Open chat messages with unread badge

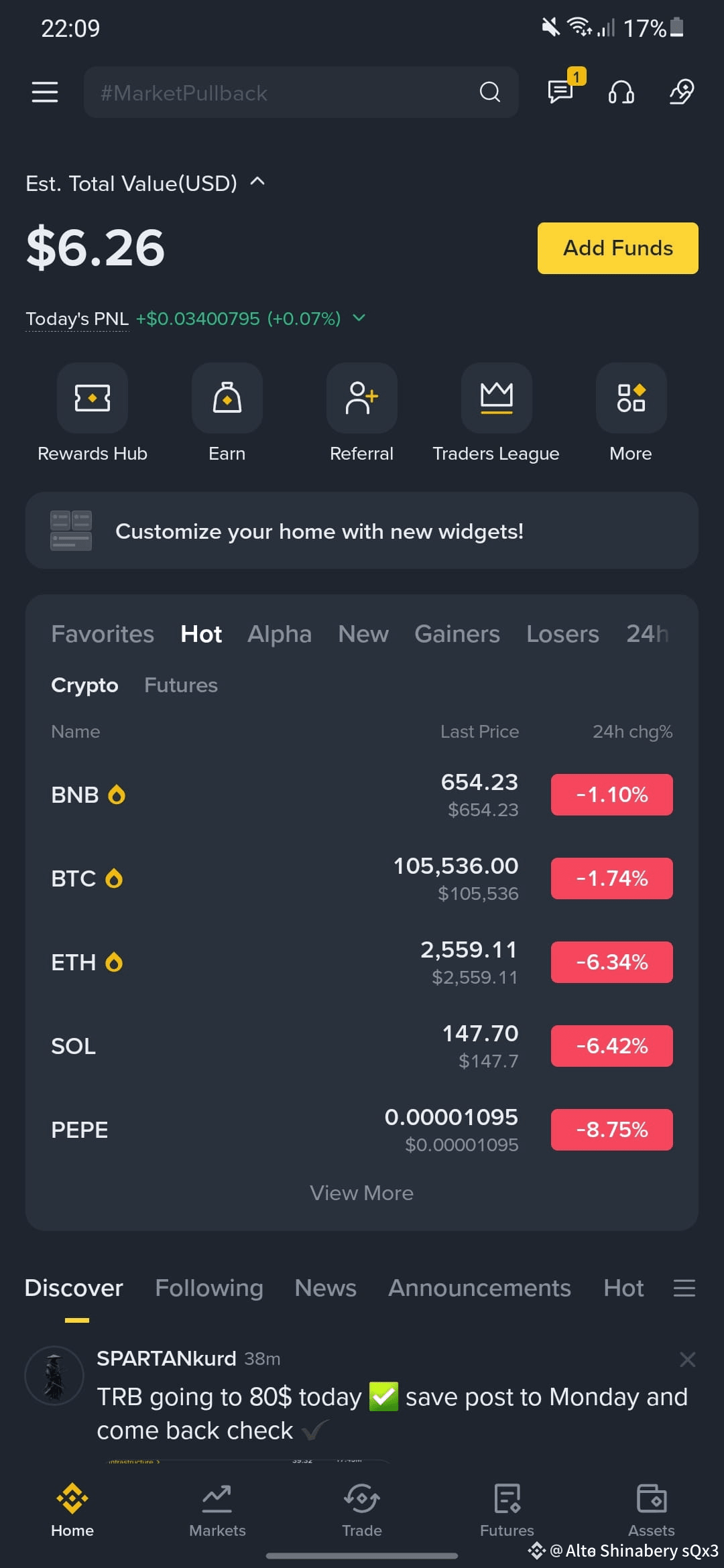coord(559,92)
